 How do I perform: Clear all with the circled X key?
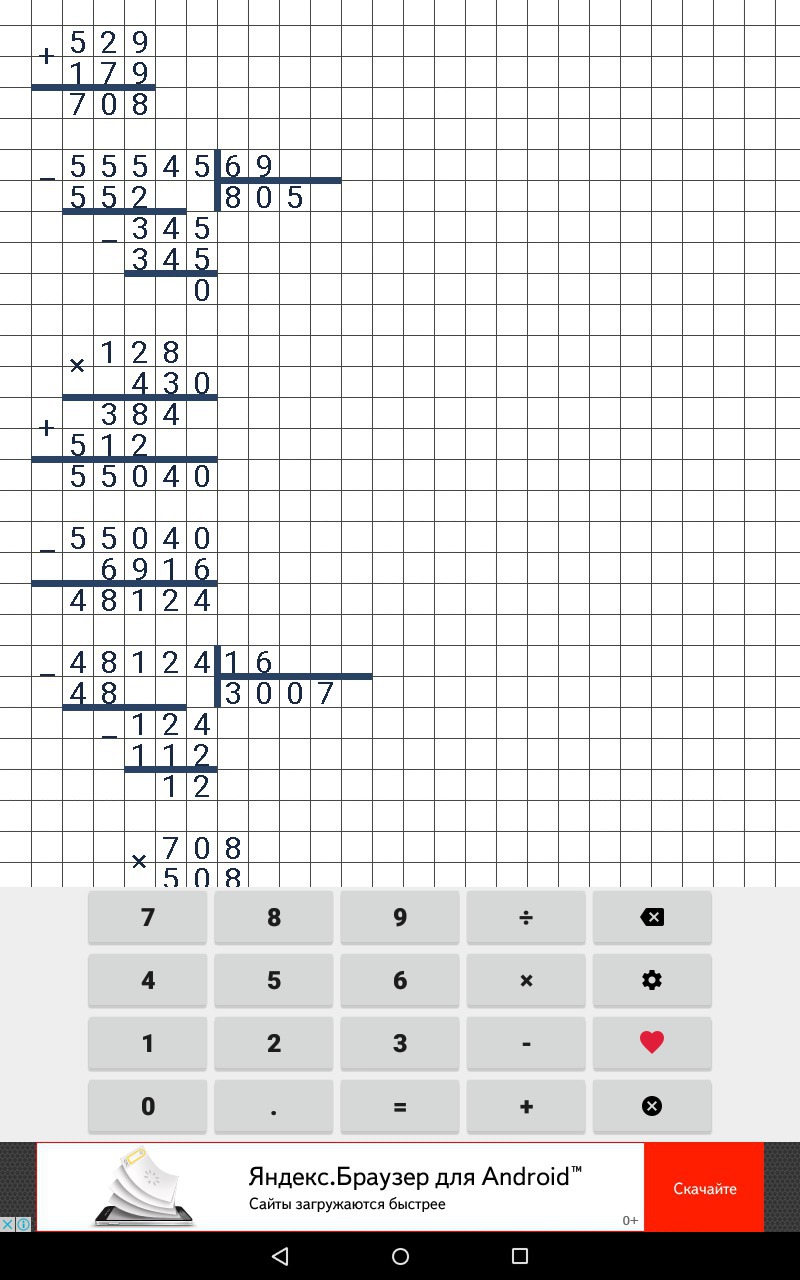(652, 1106)
